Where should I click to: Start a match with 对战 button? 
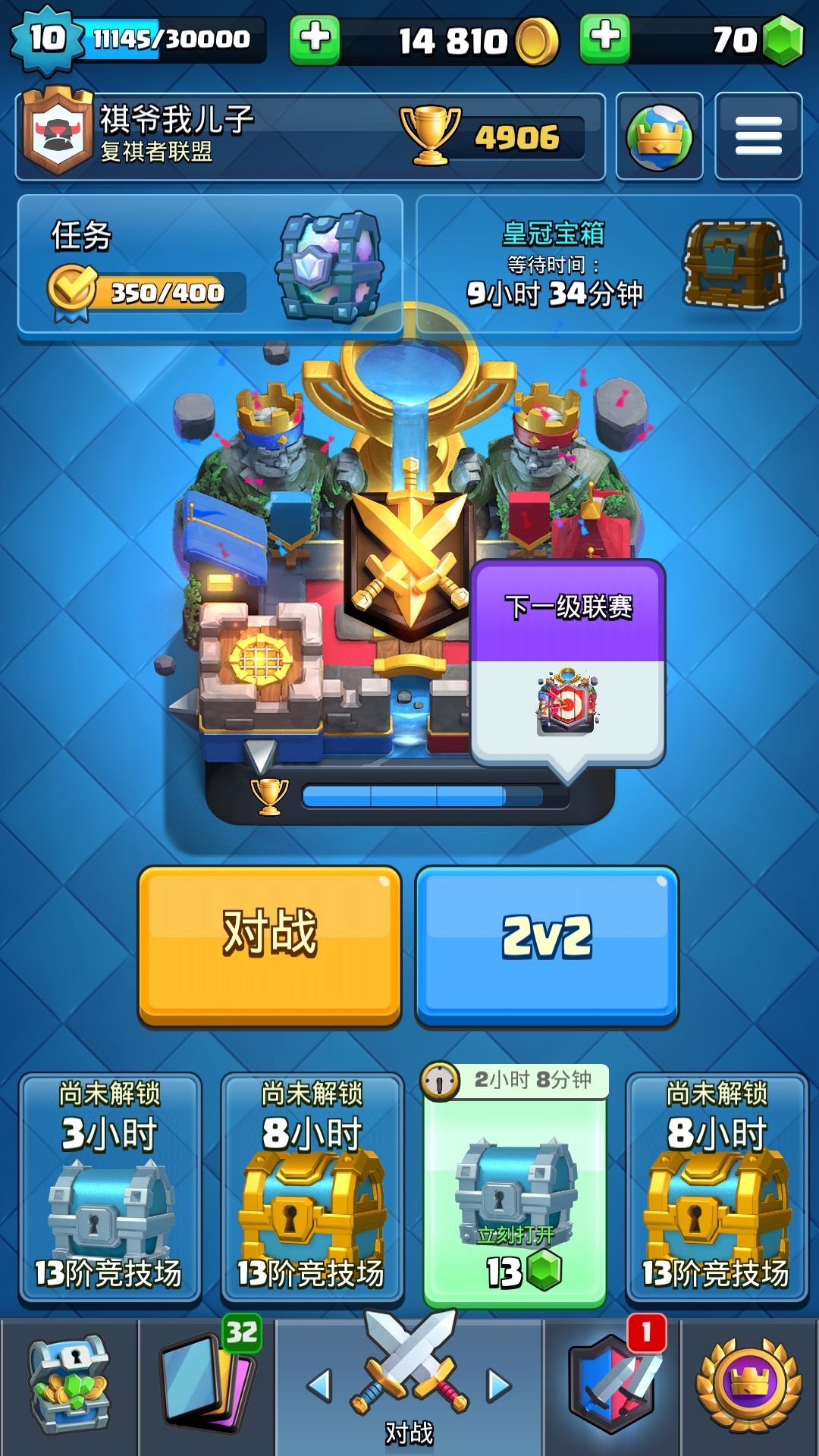270,946
